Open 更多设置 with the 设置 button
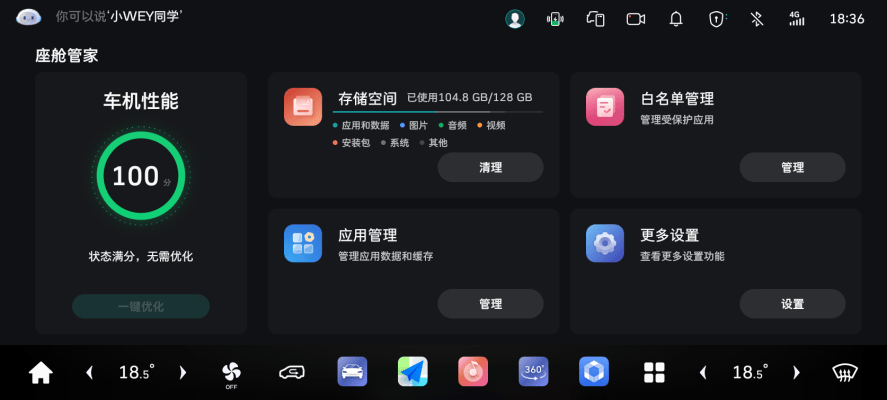 [792, 304]
